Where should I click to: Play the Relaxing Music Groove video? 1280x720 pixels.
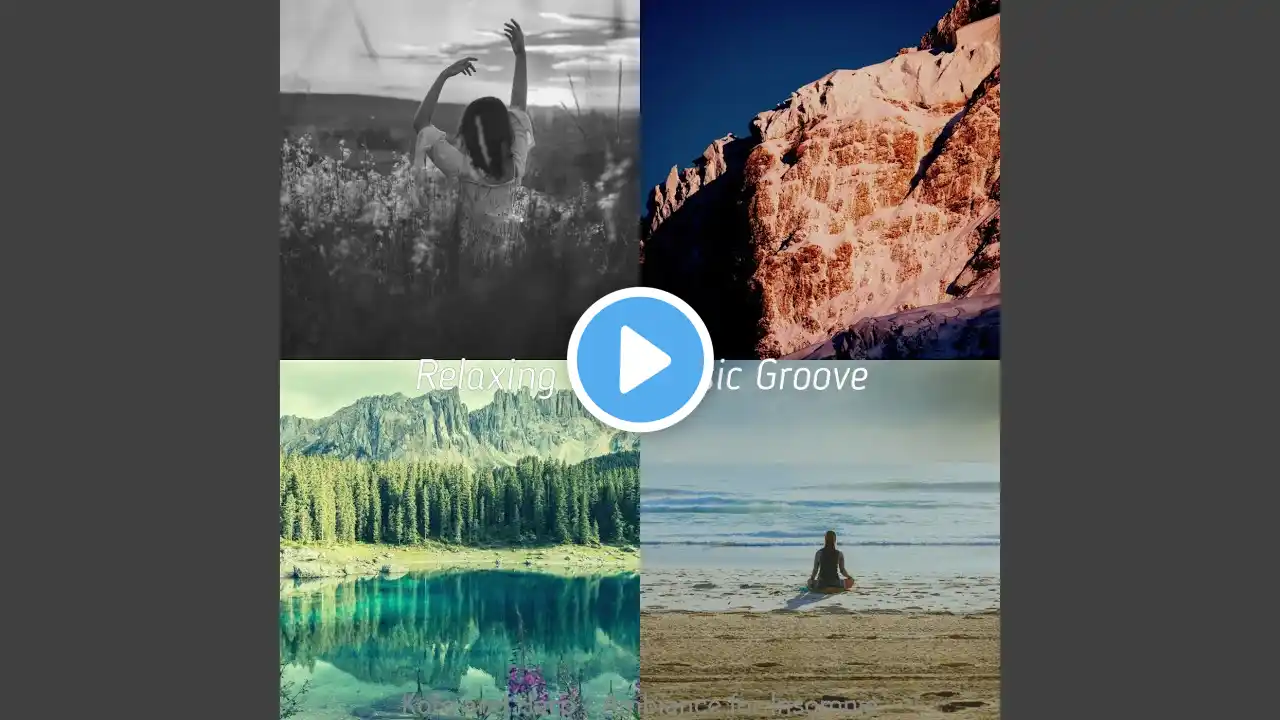(x=640, y=360)
